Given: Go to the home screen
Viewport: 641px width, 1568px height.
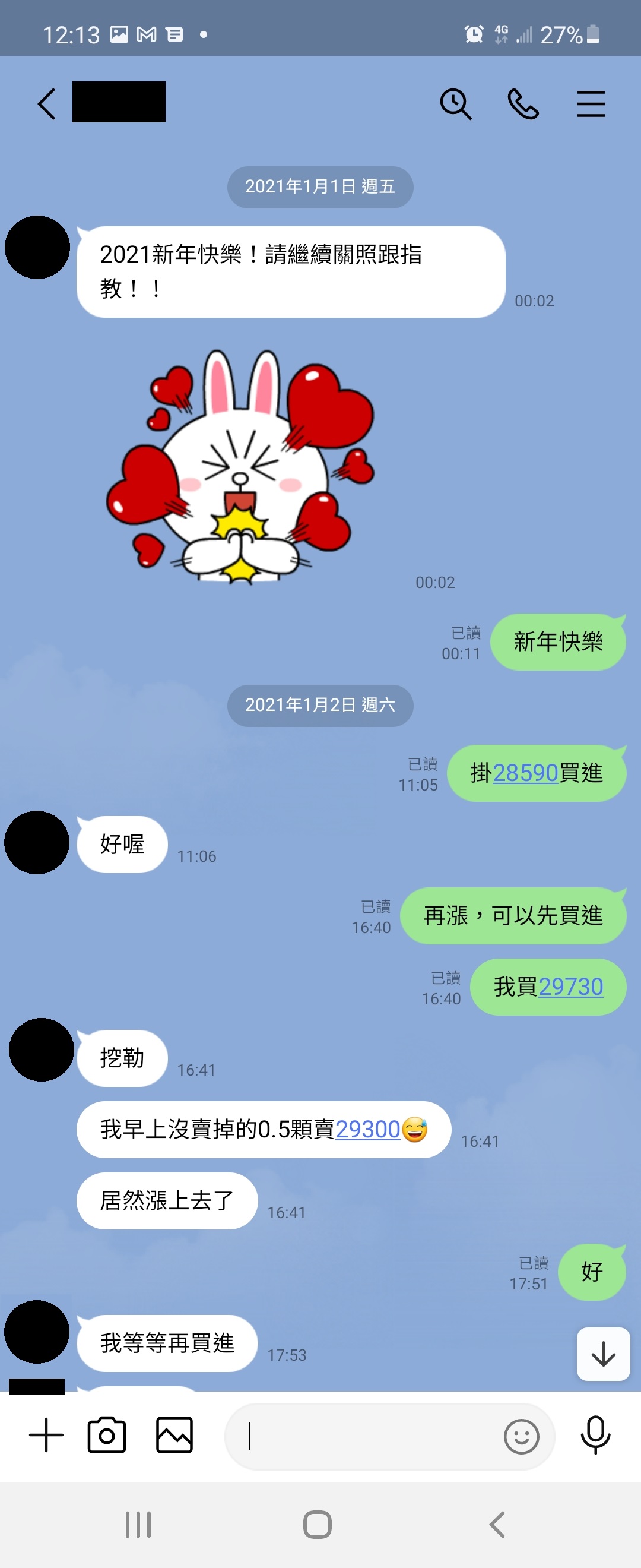Looking at the screenshot, I should [x=318, y=1524].
